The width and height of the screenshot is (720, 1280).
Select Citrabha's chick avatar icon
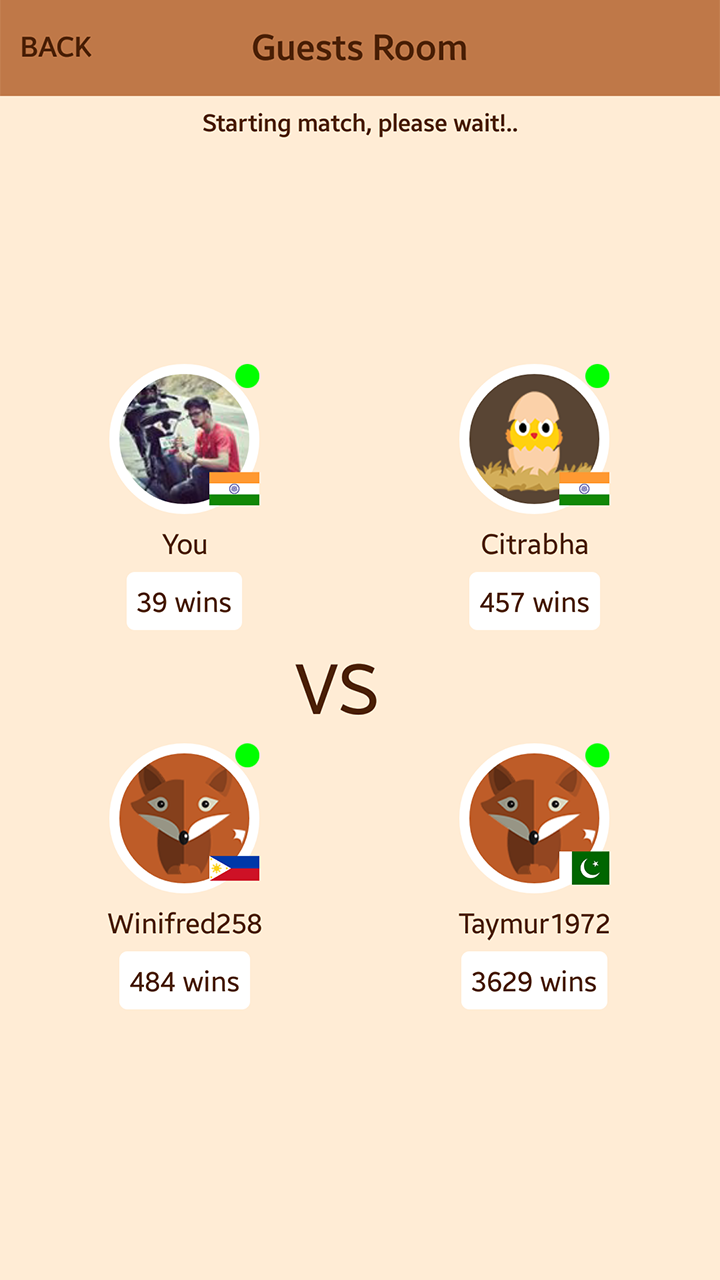(534, 438)
